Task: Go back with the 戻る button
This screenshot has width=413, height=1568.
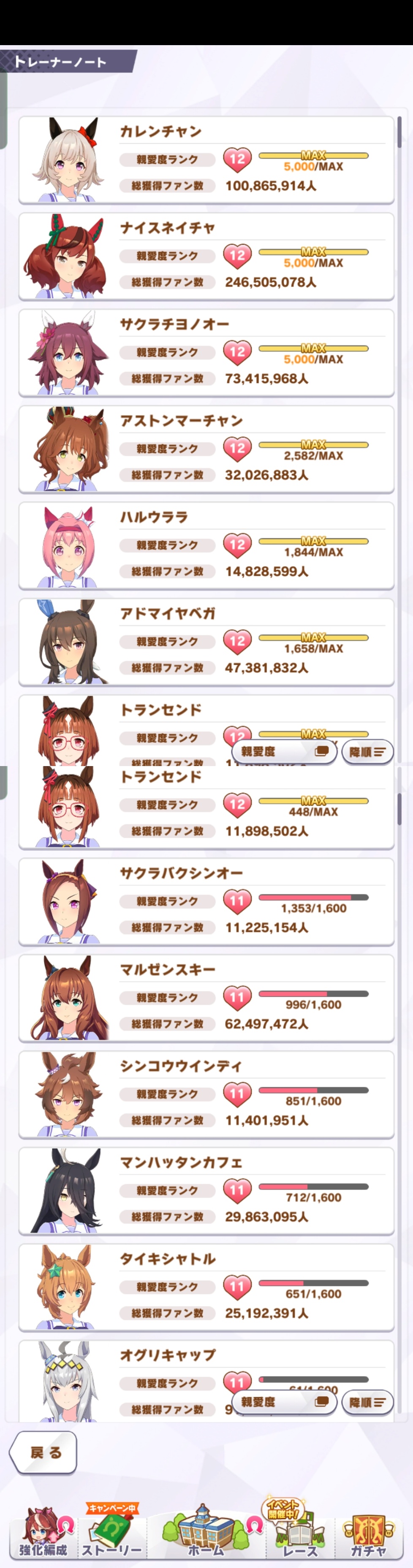Action: 44,1452
